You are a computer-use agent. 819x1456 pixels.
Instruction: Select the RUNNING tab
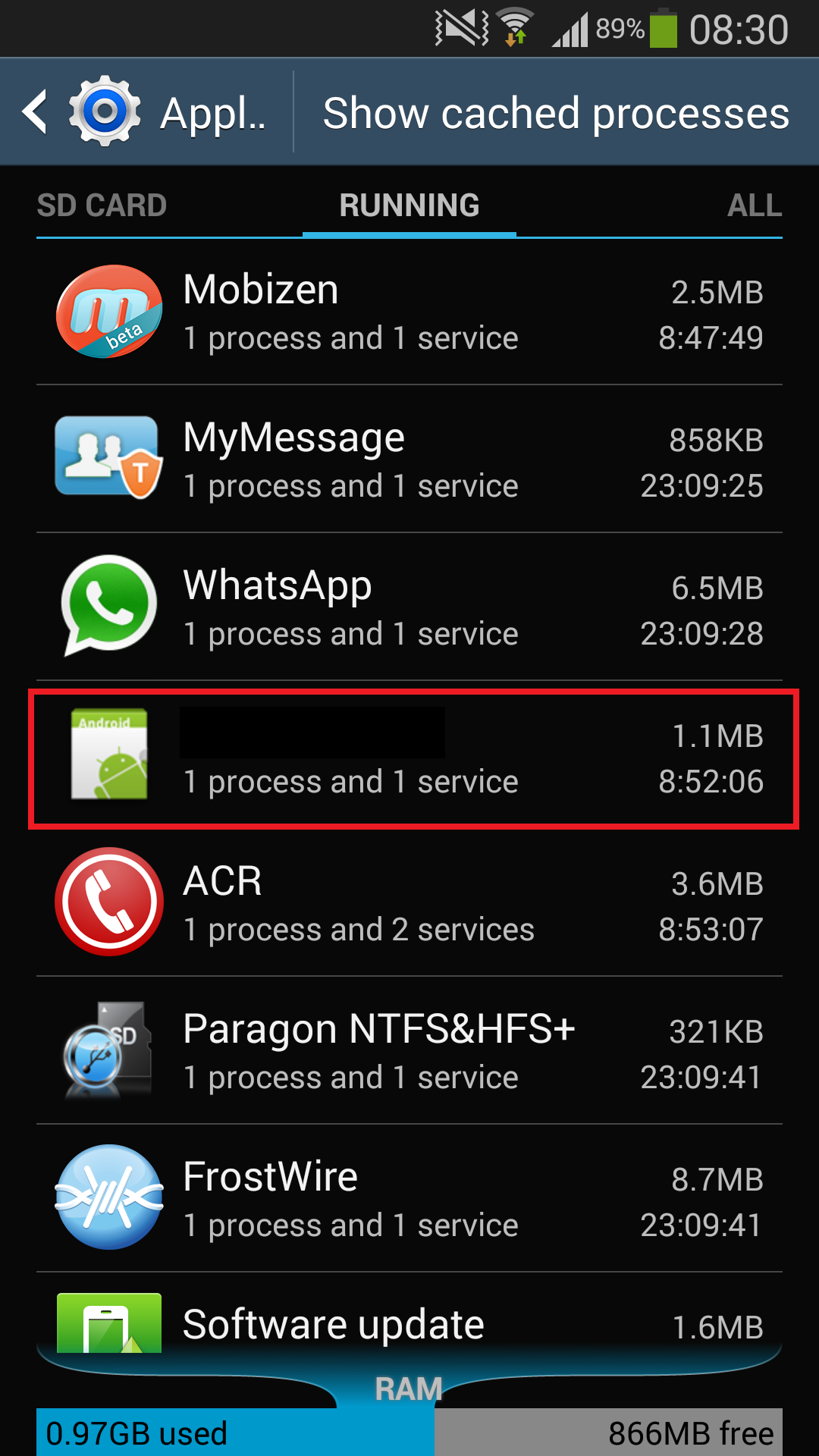(x=409, y=206)
